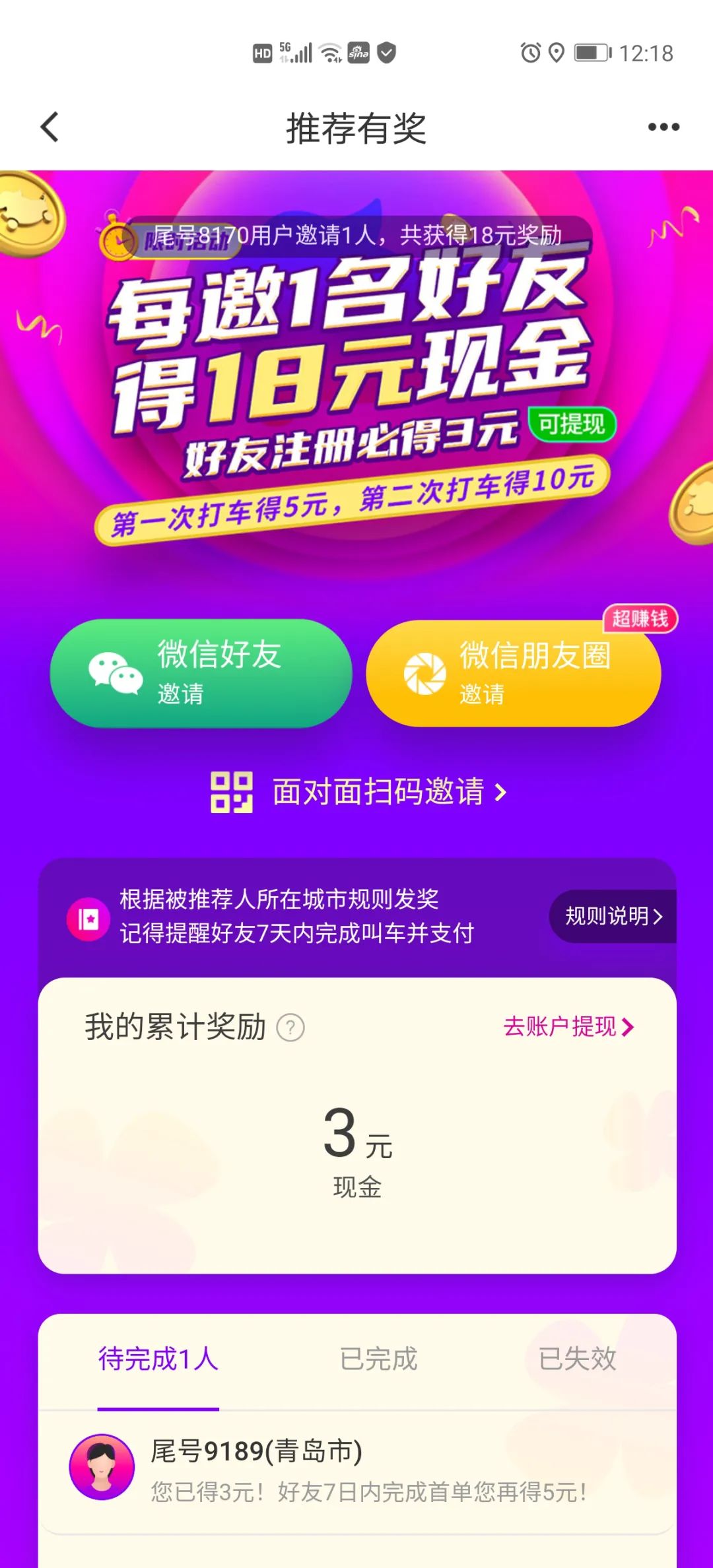713x1568 pixels.
Task: Select the 待完成1人 tab
Action: pos(158,1359)
